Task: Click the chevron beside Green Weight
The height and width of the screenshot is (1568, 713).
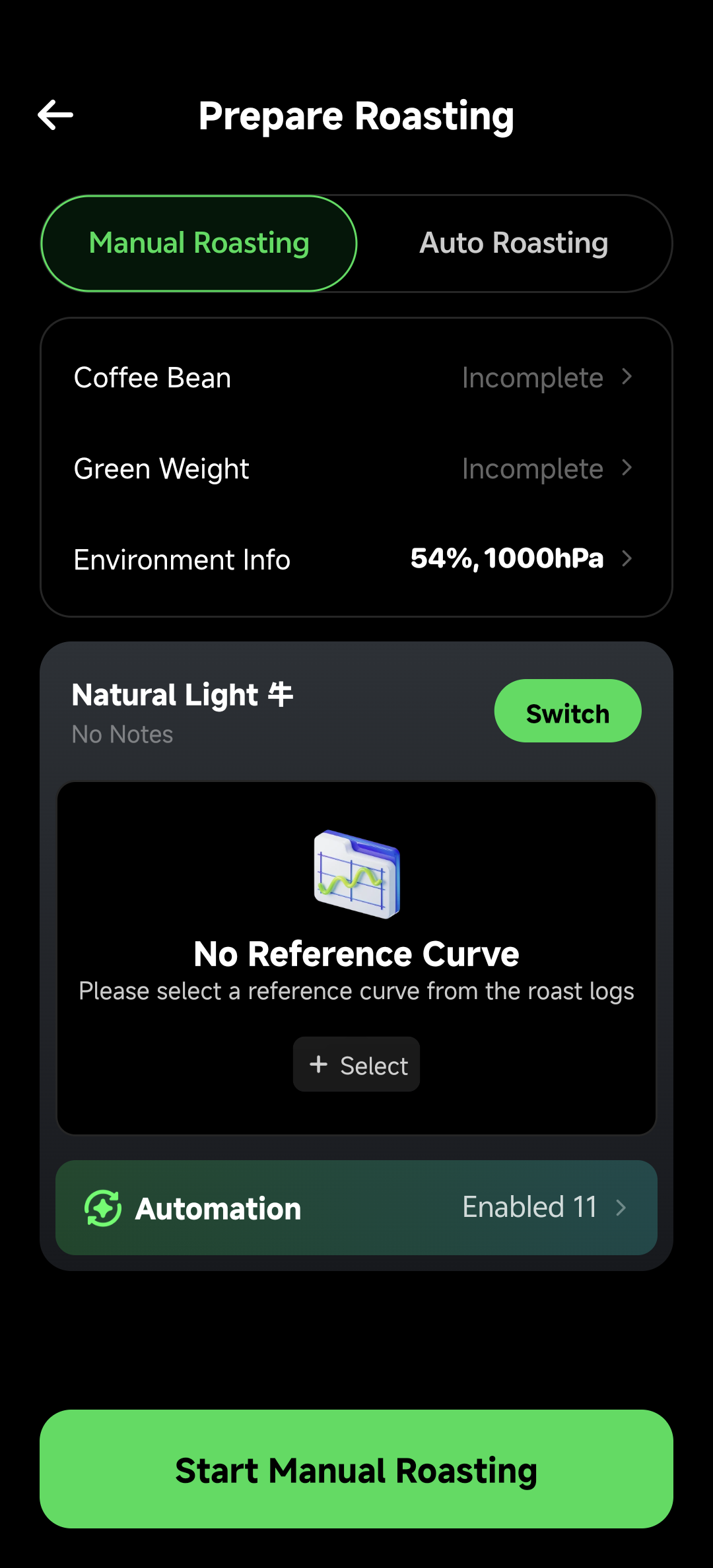Action: 626,469
